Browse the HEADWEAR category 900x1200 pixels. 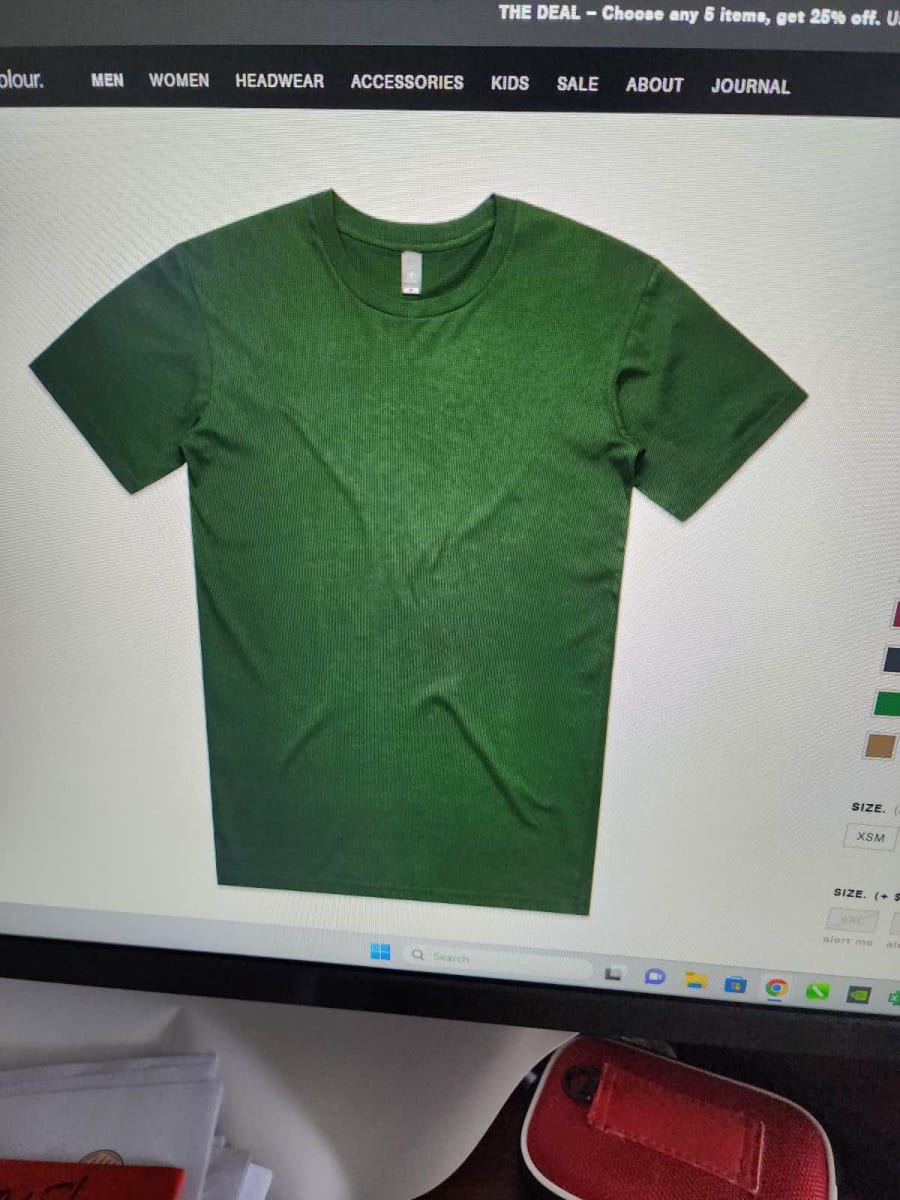[x=279, y=81]
